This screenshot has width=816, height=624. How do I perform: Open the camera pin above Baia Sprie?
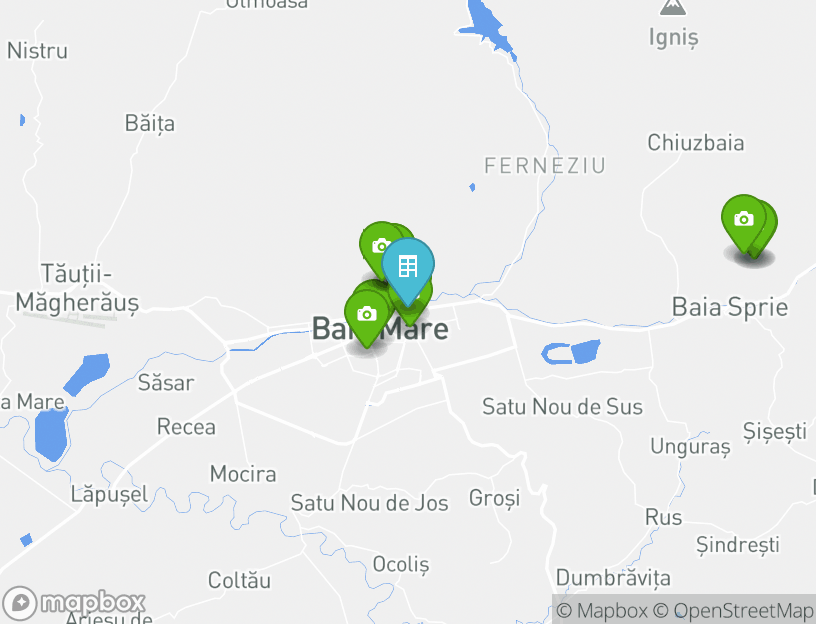[x=743, y=219]
